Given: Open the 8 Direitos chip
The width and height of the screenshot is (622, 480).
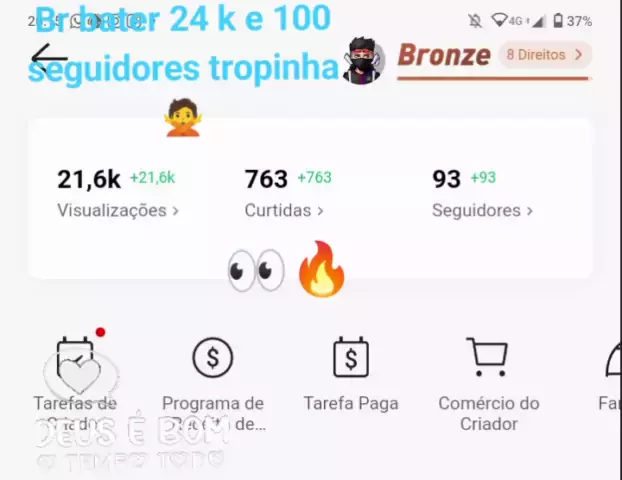Looking at the screenshot, I should coord(544,55).
